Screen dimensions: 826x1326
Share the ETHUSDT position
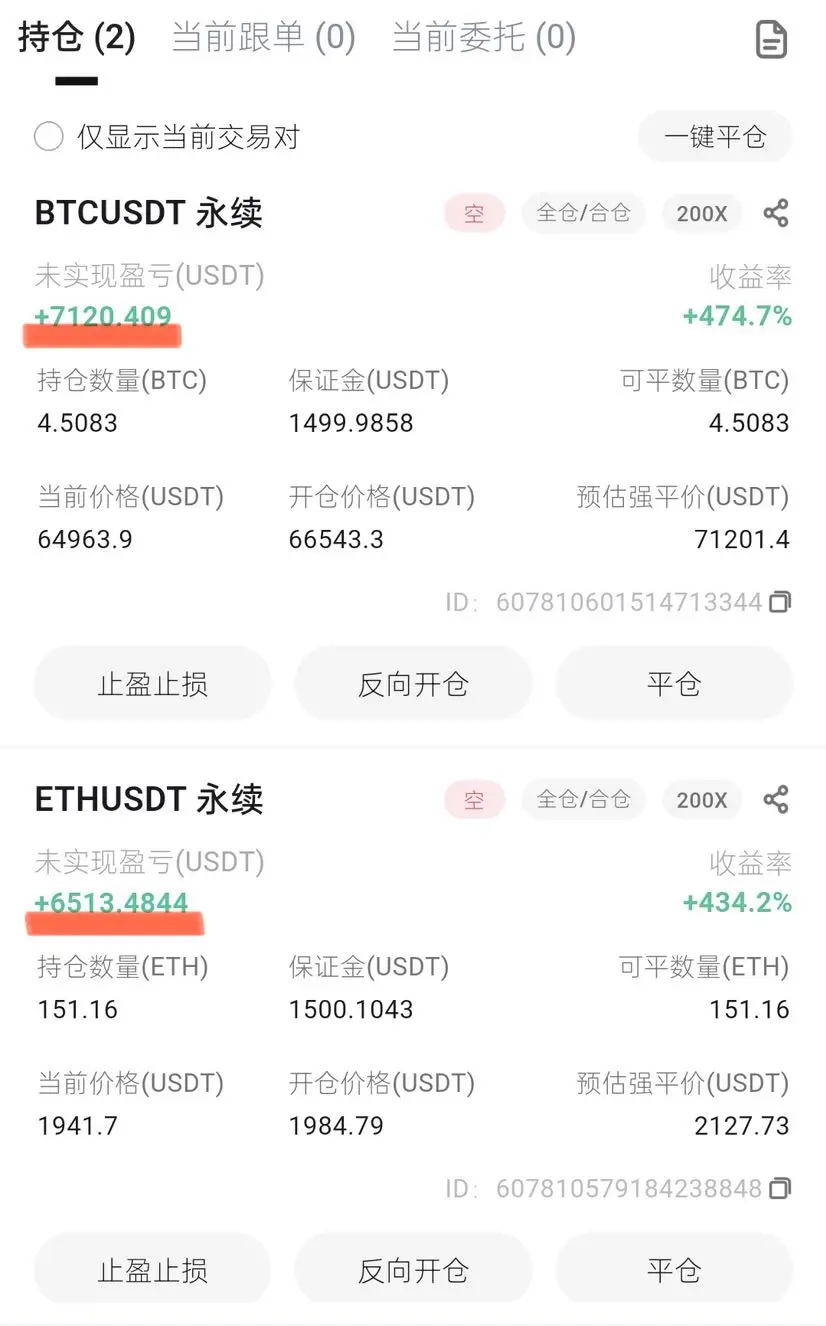pos(776,800)
